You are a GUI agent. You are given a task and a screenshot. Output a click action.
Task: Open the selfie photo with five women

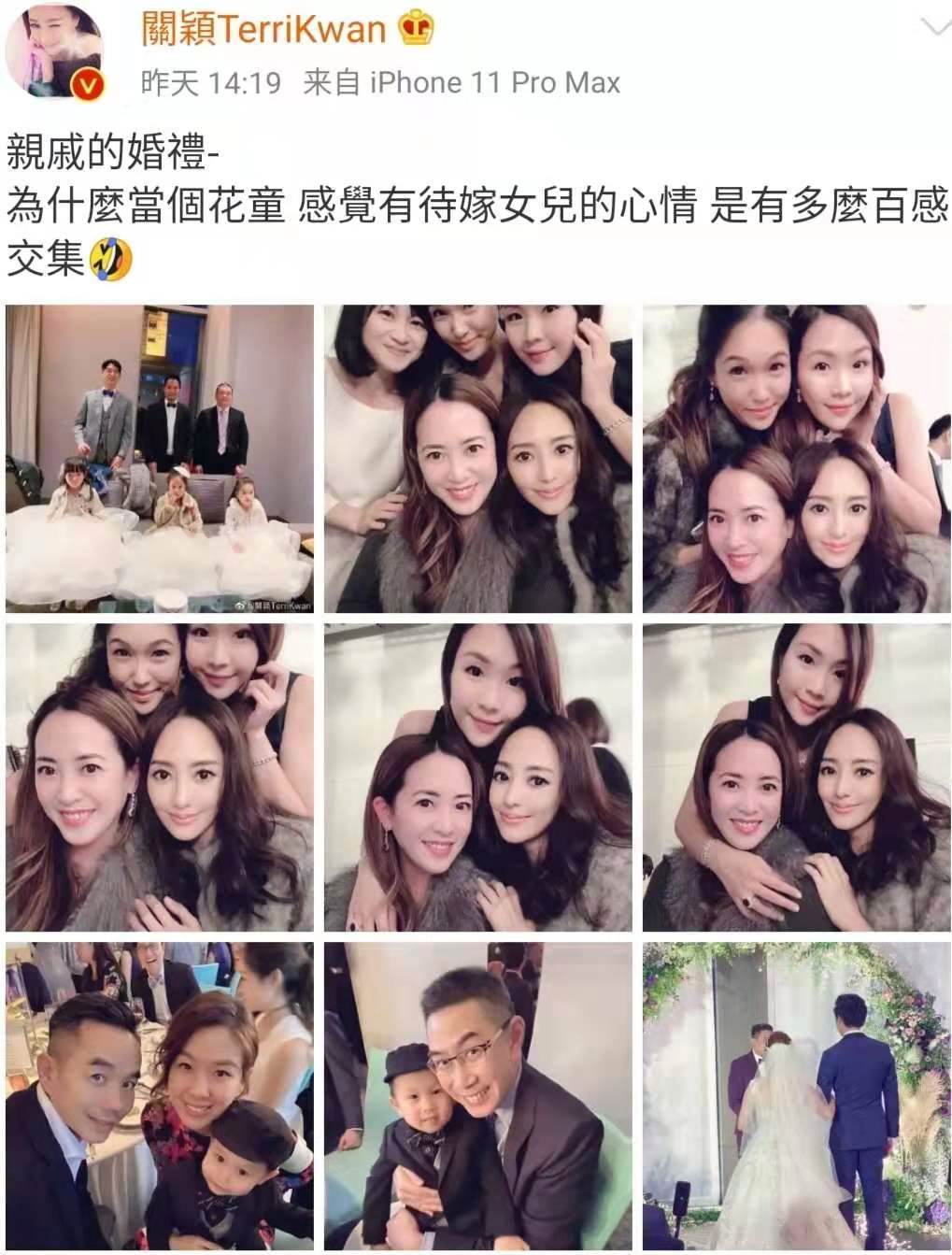tap(477, 458)
